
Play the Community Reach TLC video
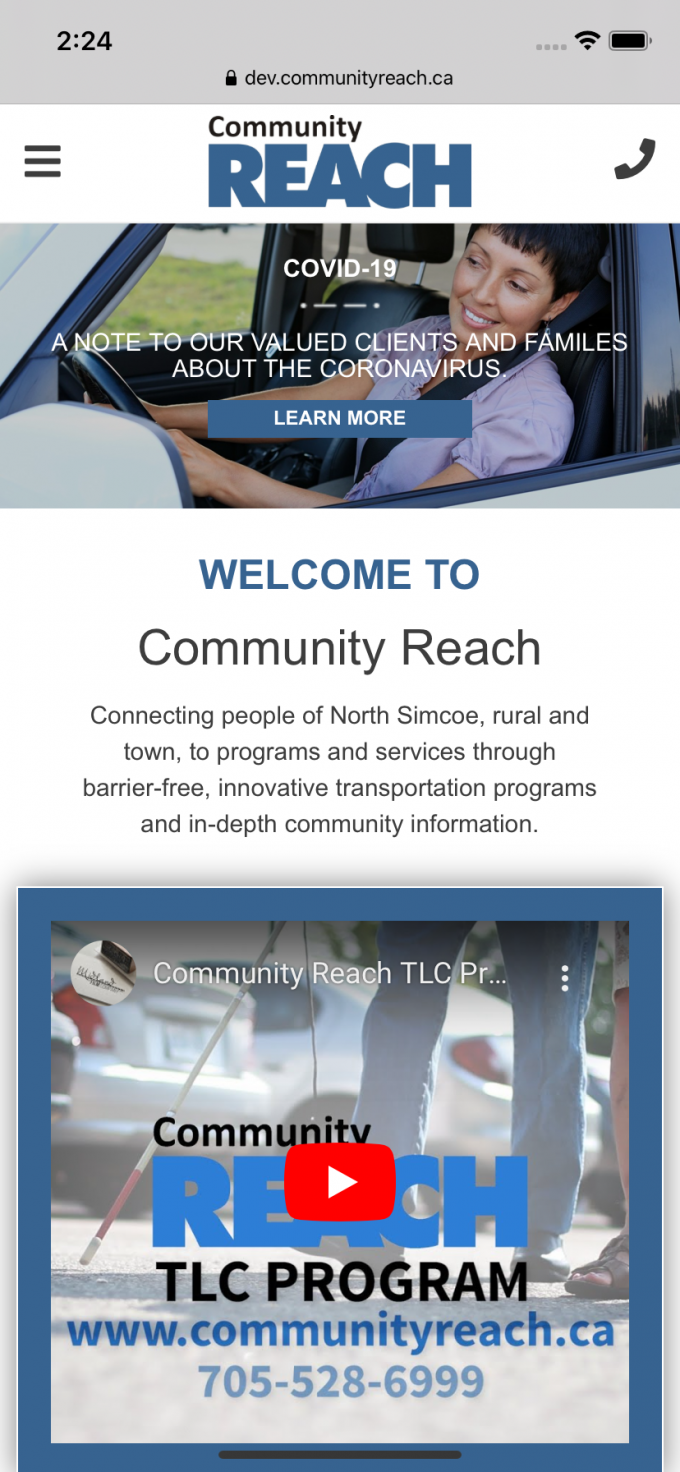(x=340, y=1182)
